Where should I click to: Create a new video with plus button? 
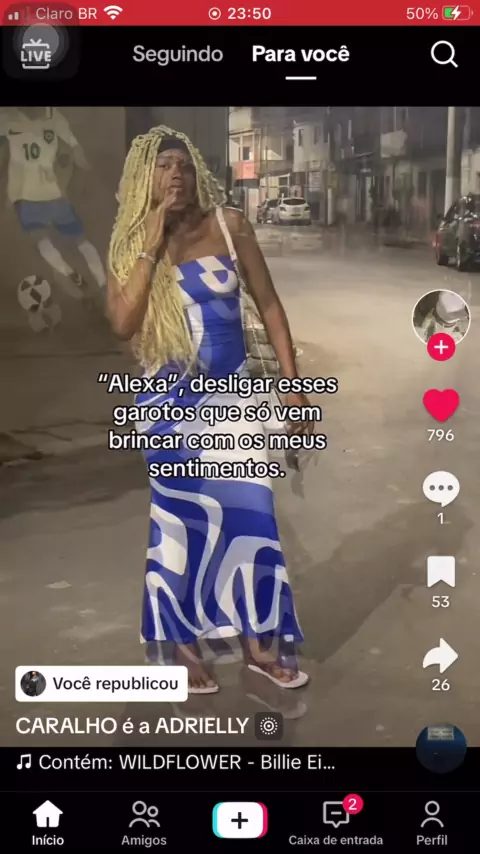pyautogui.click(x=240, y=820)
